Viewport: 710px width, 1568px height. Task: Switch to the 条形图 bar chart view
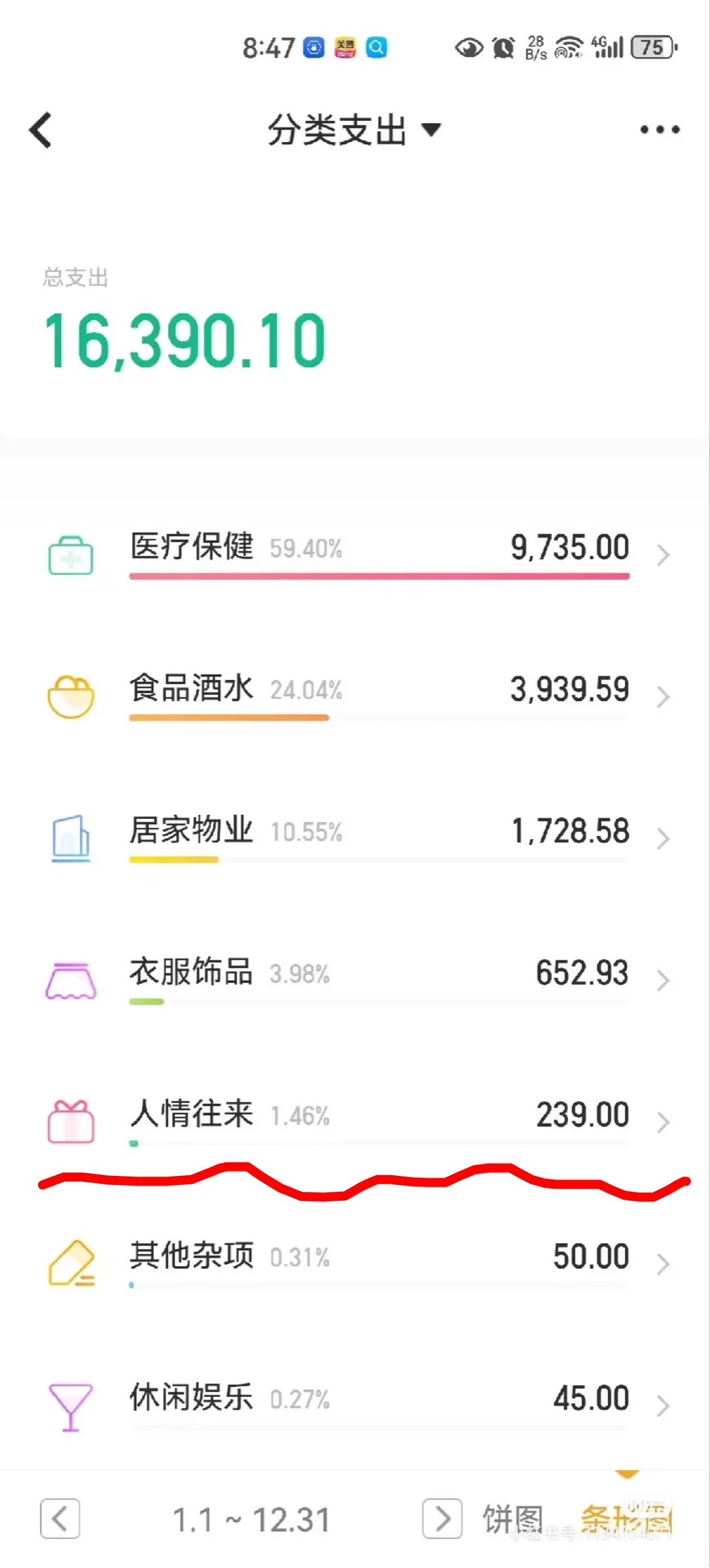[x=627, y=1519]
